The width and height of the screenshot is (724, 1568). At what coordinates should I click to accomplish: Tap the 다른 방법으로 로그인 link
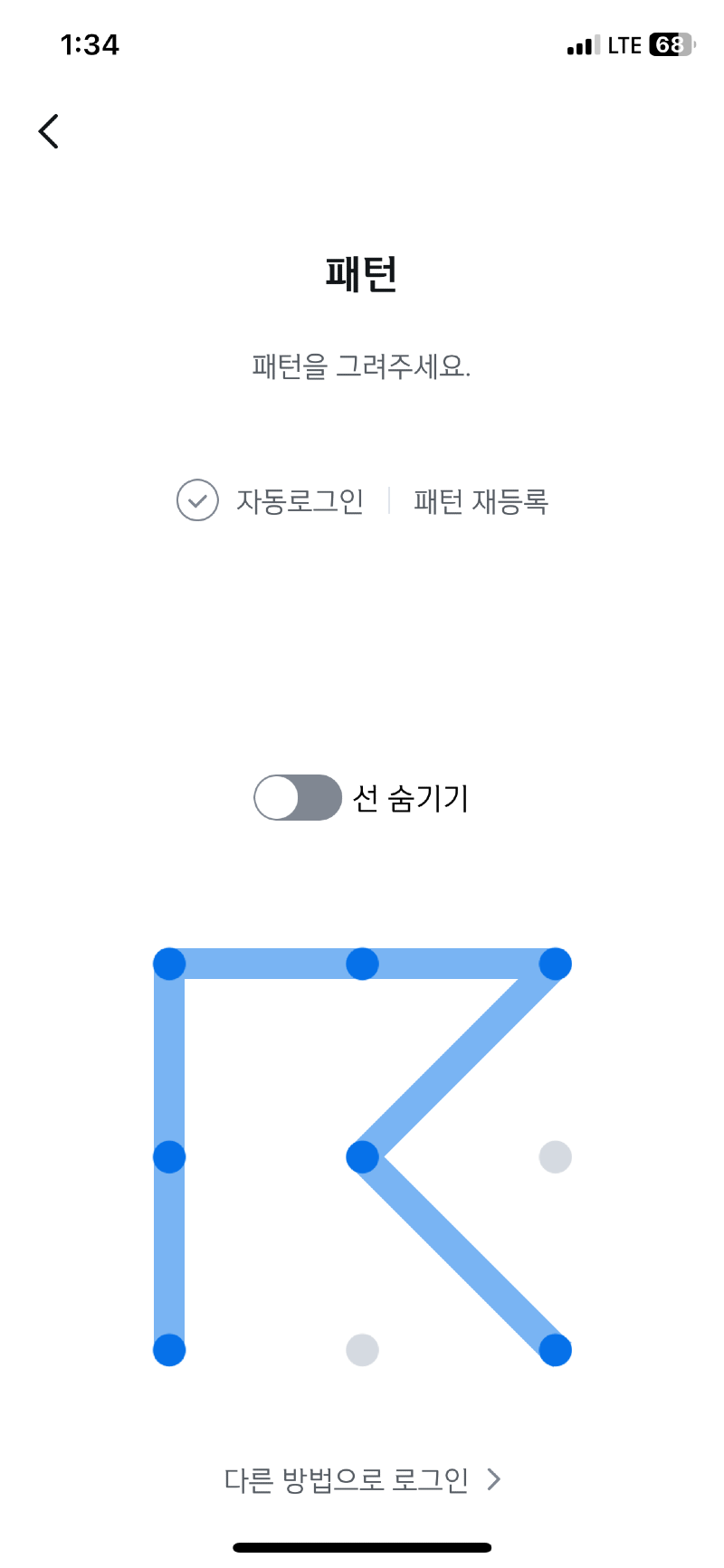[347, 1478]
